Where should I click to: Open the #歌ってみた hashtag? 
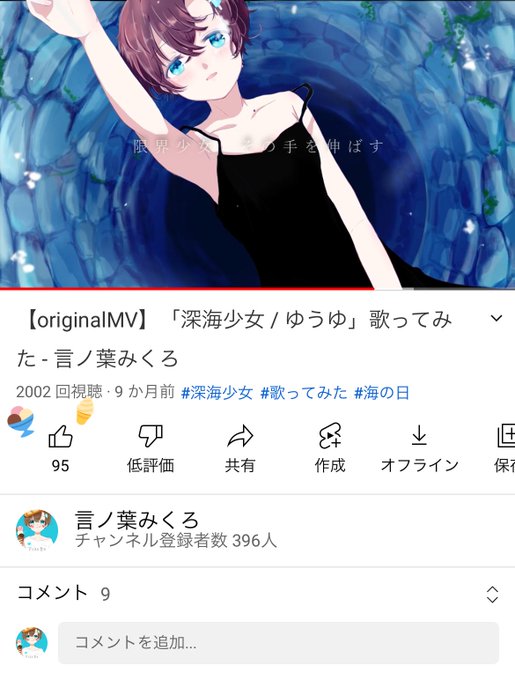pos(303,393)
